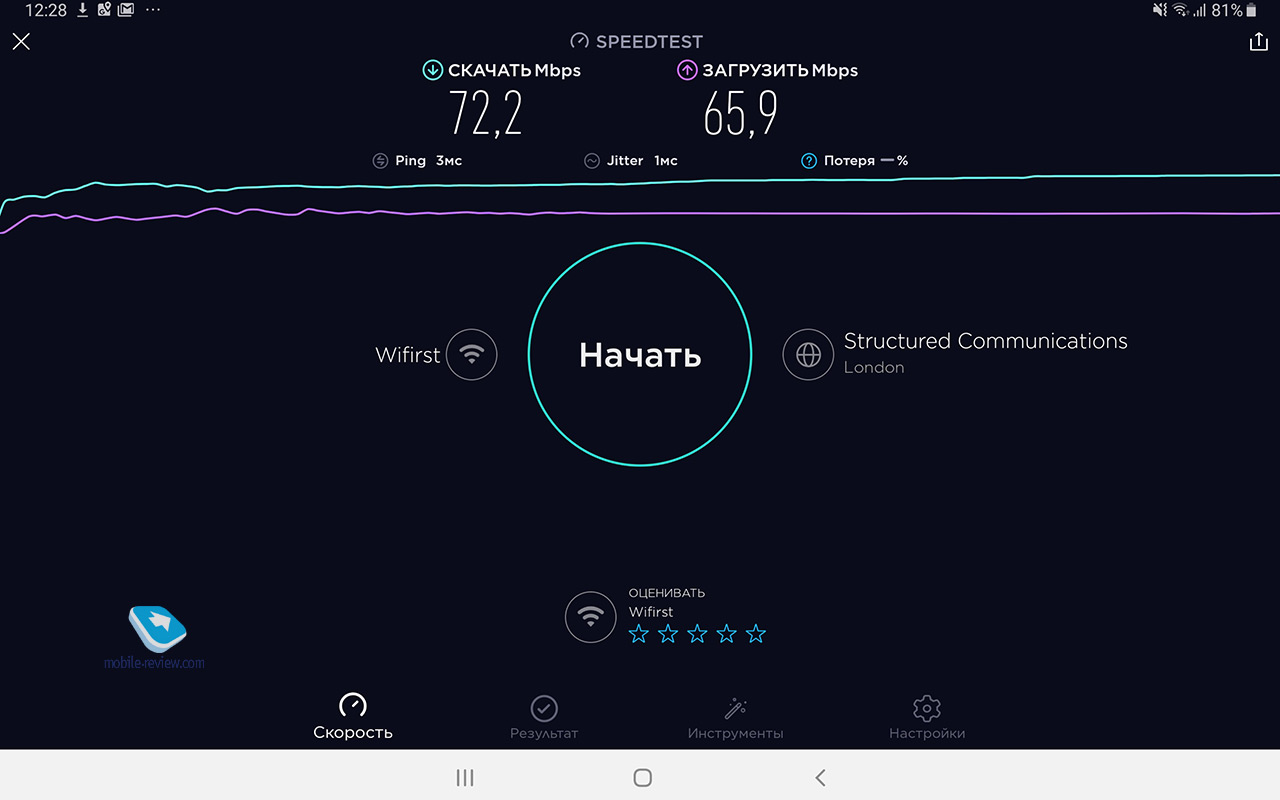
Task: Share the speed test result
Action: 1258,41
